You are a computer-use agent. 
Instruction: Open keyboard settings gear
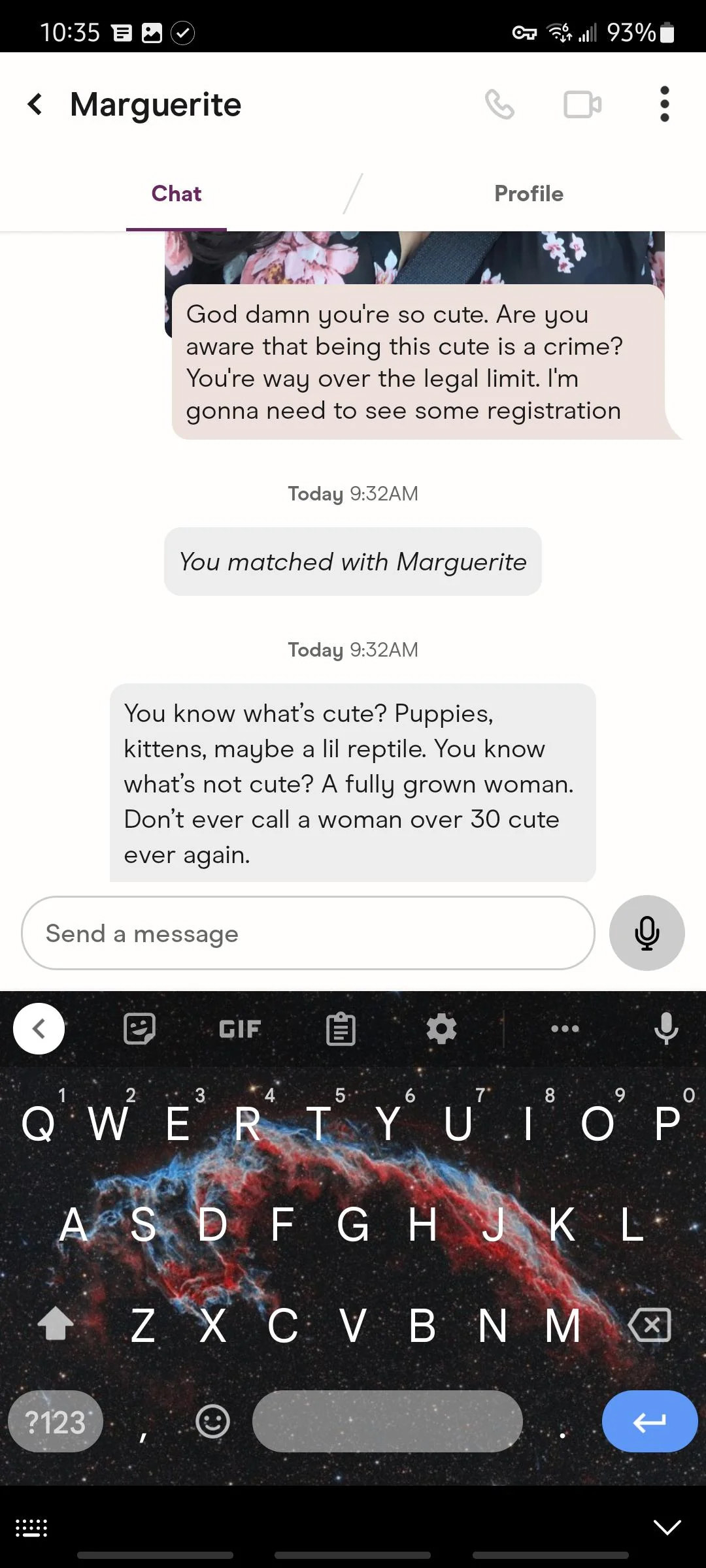441,1029
